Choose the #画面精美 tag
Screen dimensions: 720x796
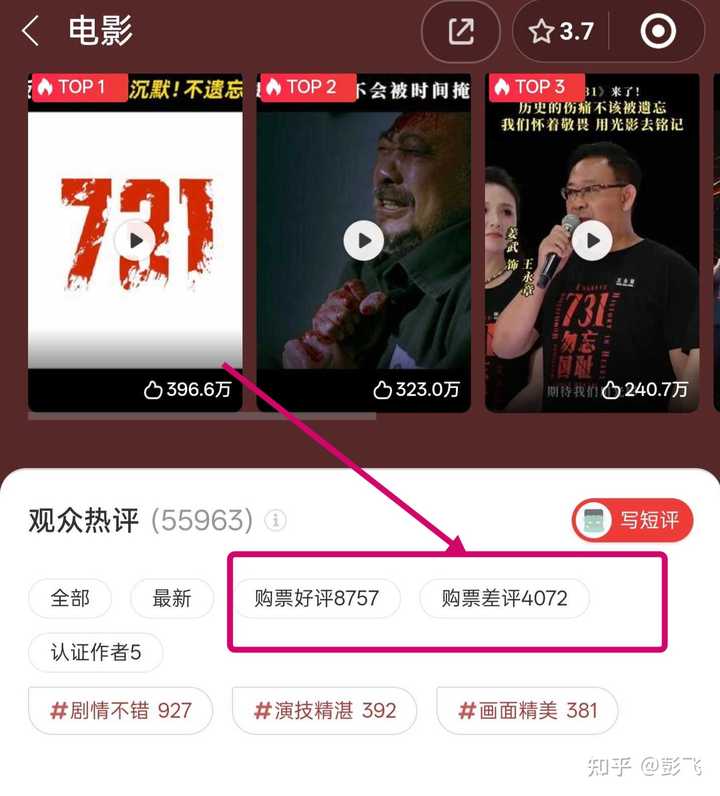(x=527, y=711)
